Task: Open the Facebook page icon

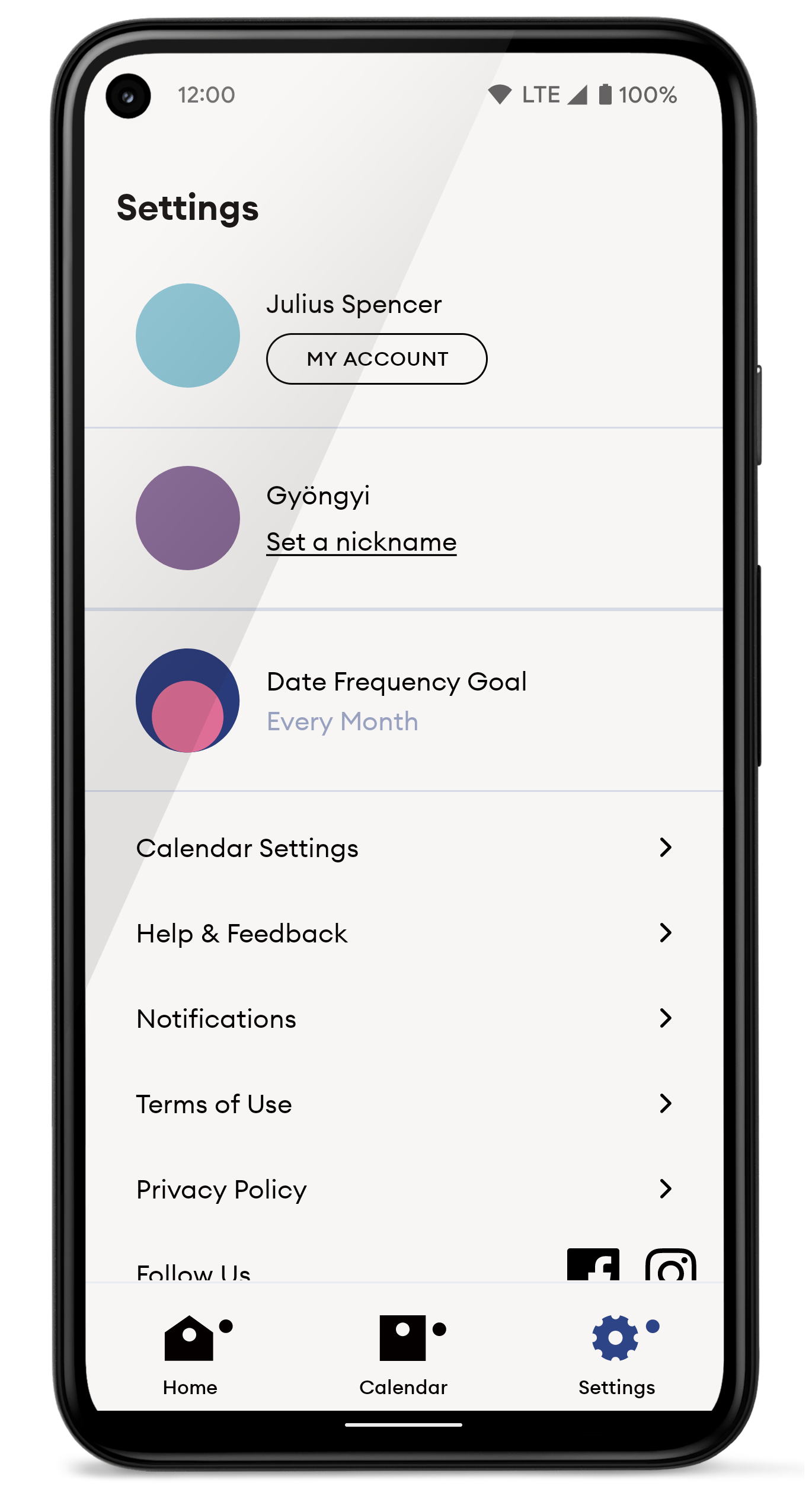Action: [593, 1264]
